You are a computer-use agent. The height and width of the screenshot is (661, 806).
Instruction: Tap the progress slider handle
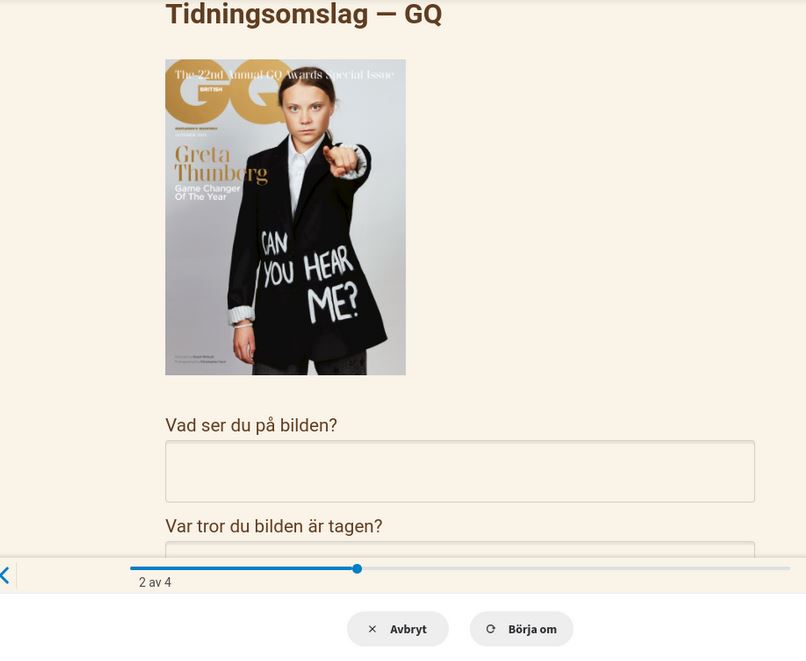pyautogui.click(x=357, y=568)
